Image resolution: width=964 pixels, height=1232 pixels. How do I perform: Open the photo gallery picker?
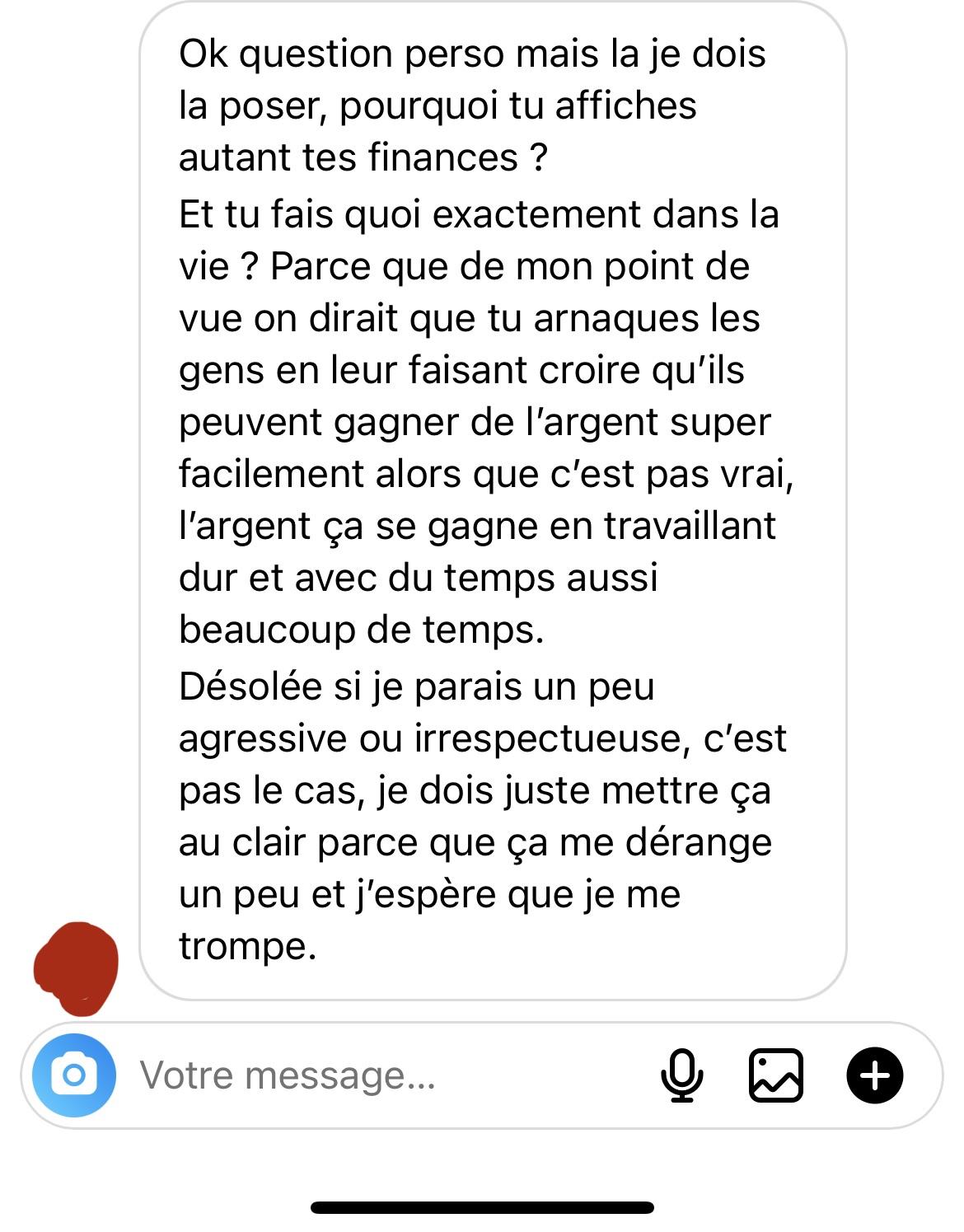tap(775, 1075)
